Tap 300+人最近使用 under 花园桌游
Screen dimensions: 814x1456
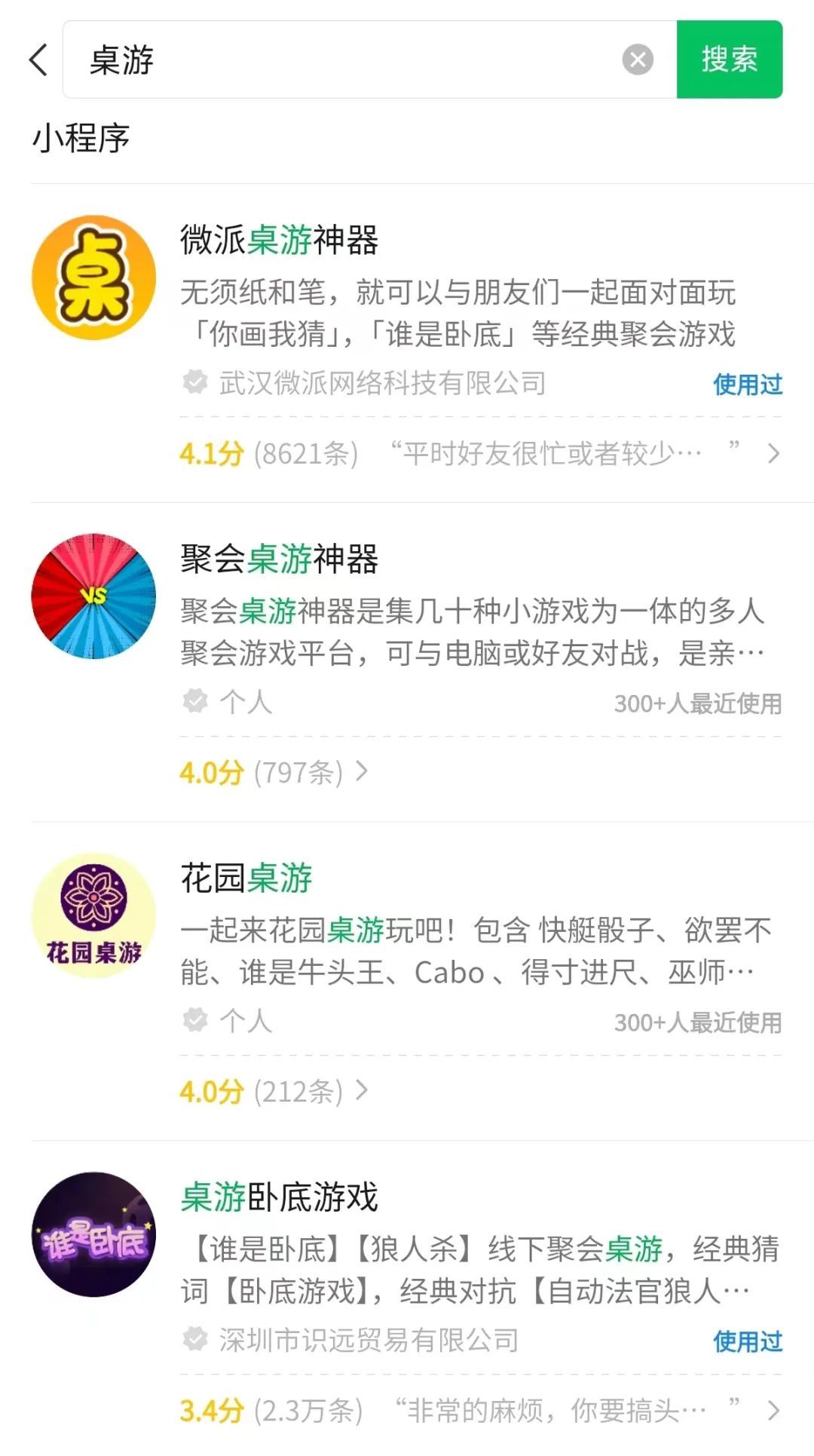(x=699, y=1022)
